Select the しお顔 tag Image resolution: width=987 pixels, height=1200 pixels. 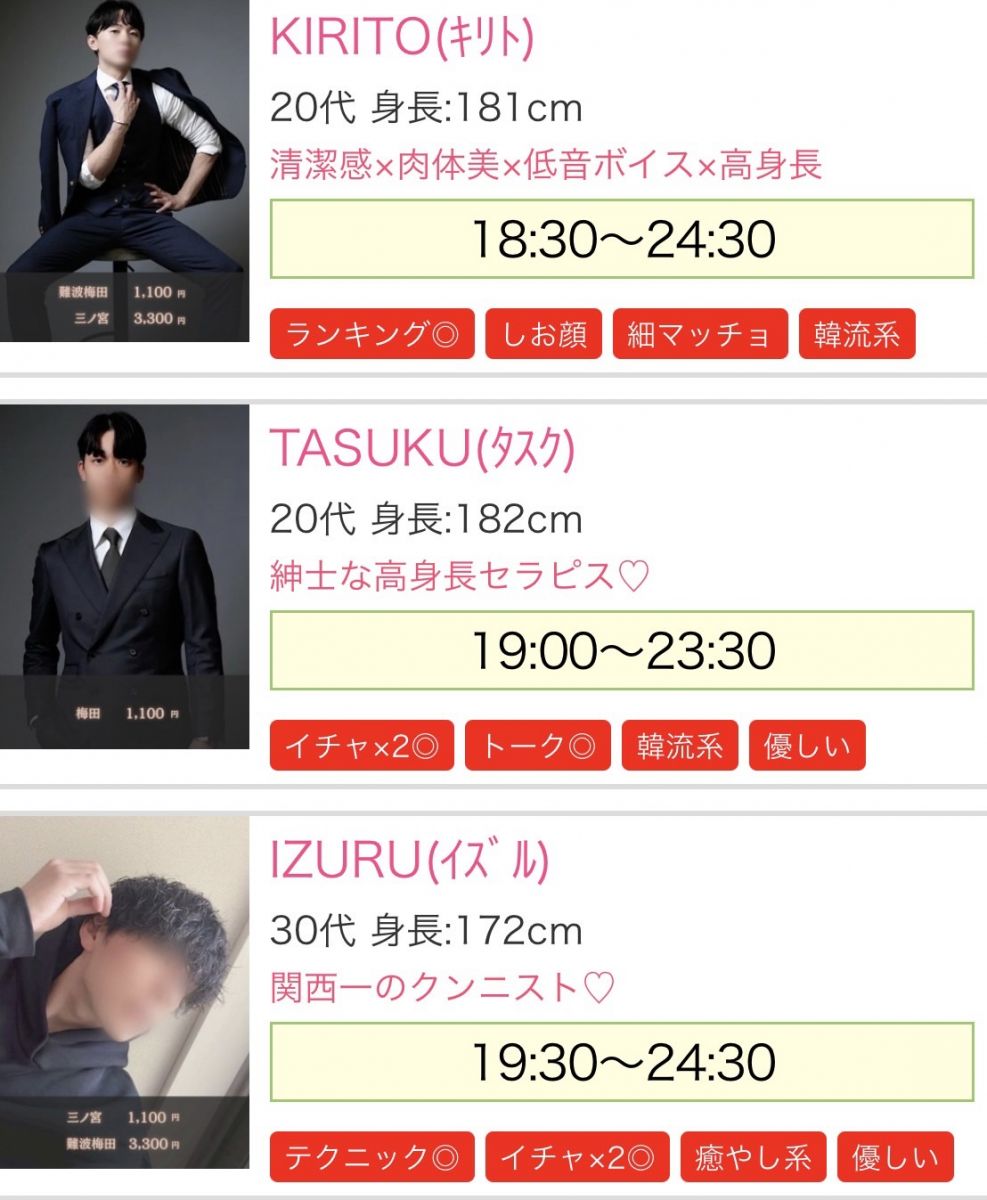(x=544, y=335)
